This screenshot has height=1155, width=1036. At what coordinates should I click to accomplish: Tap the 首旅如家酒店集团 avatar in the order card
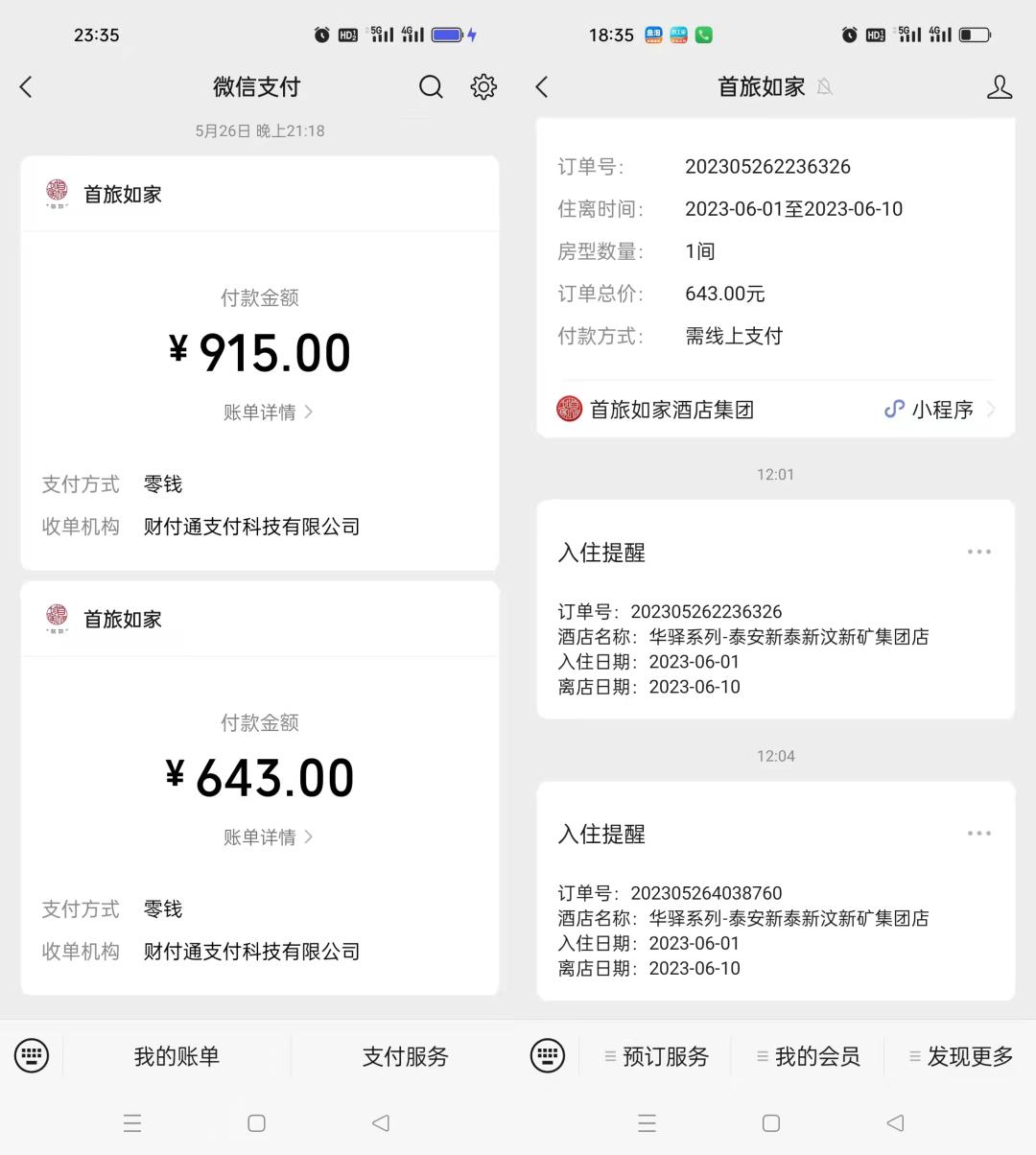pos(568,409)
